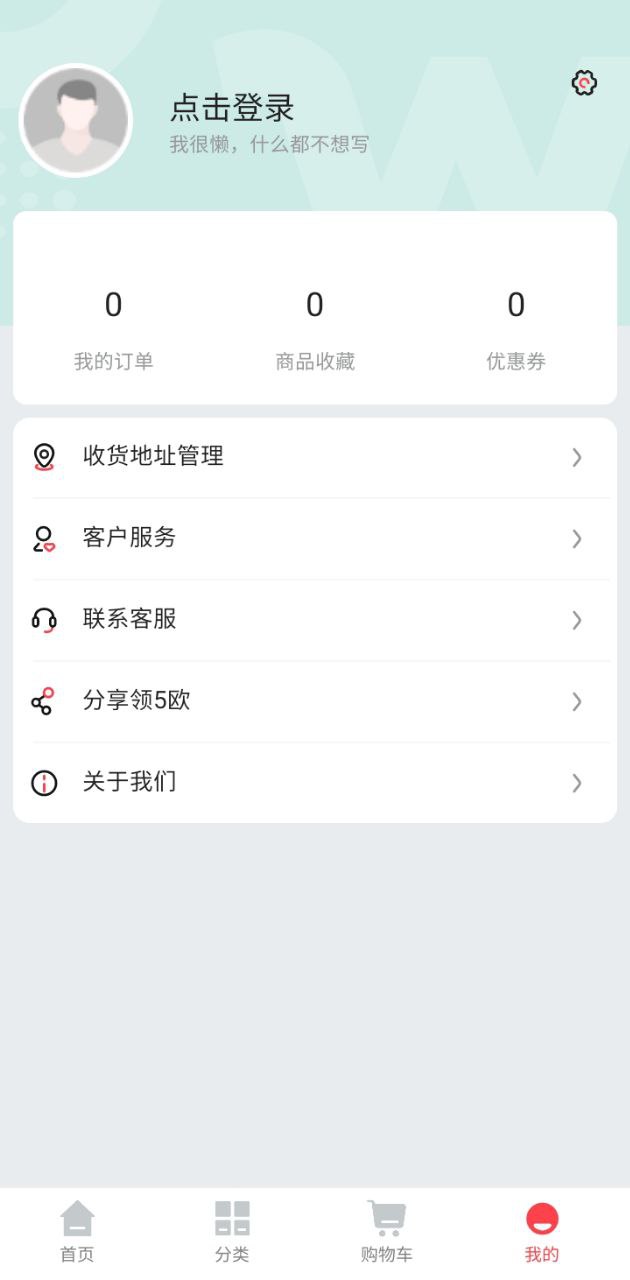The width and height of the screenshot is (630, 1280).
Task: Open 收货地址管理 row
Action: click(x=315, y=457)
